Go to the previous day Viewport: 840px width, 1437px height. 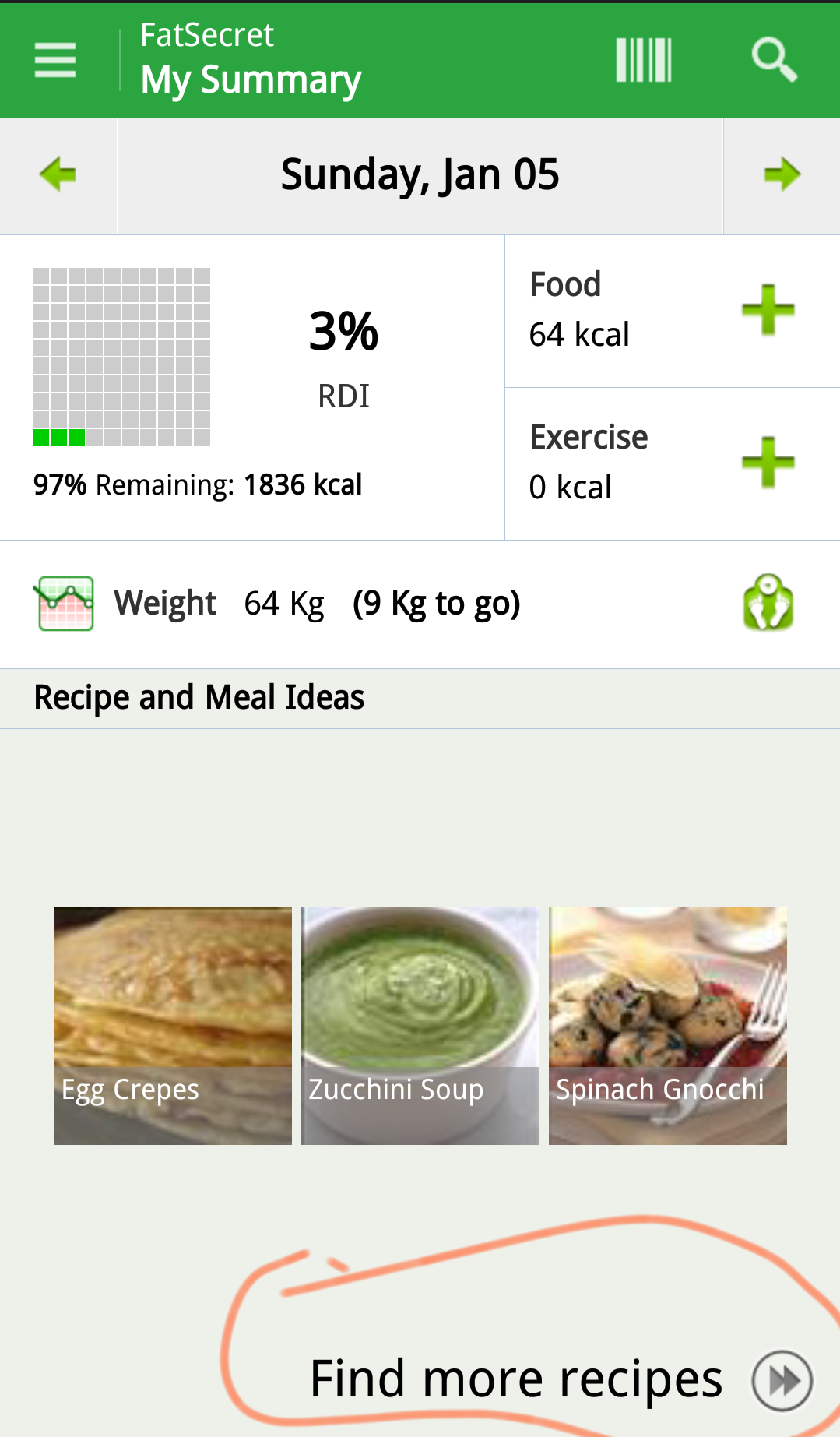pos(58,174)
